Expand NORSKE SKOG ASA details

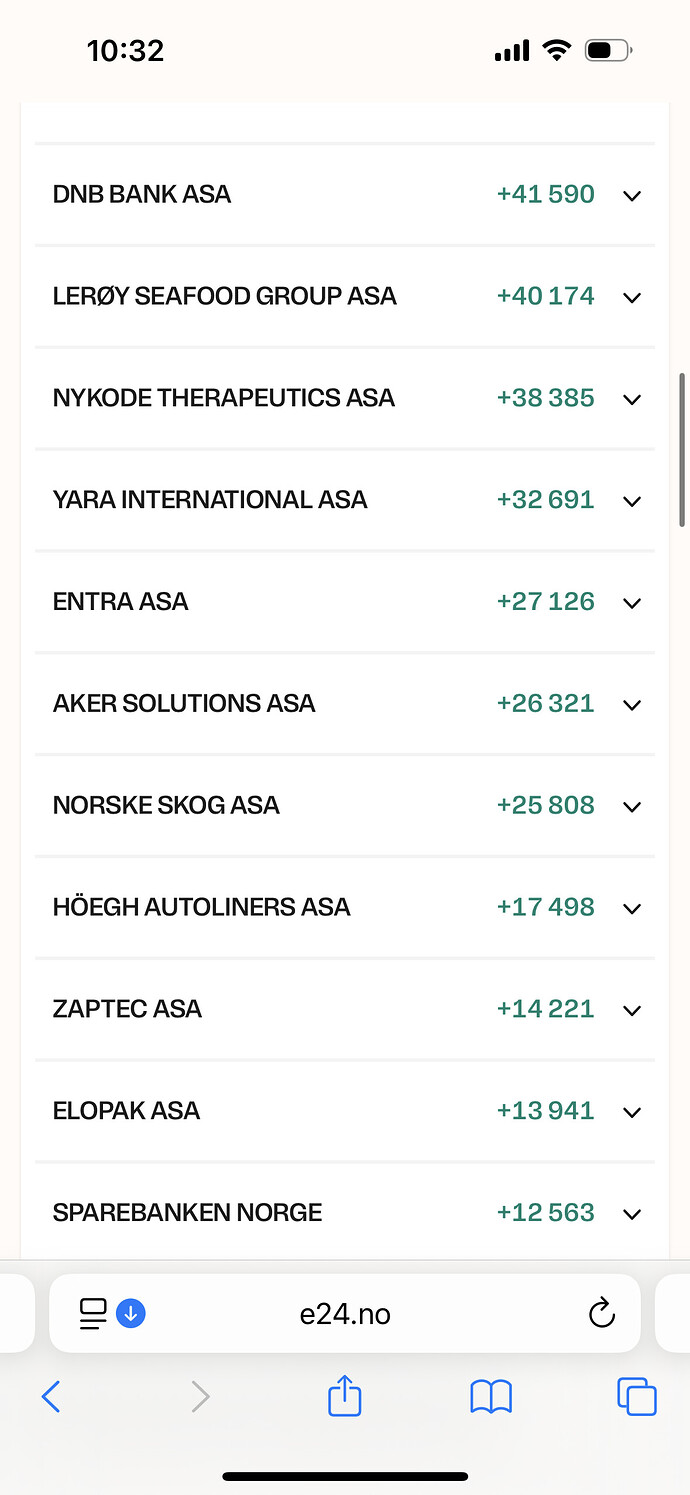(631, 807)
